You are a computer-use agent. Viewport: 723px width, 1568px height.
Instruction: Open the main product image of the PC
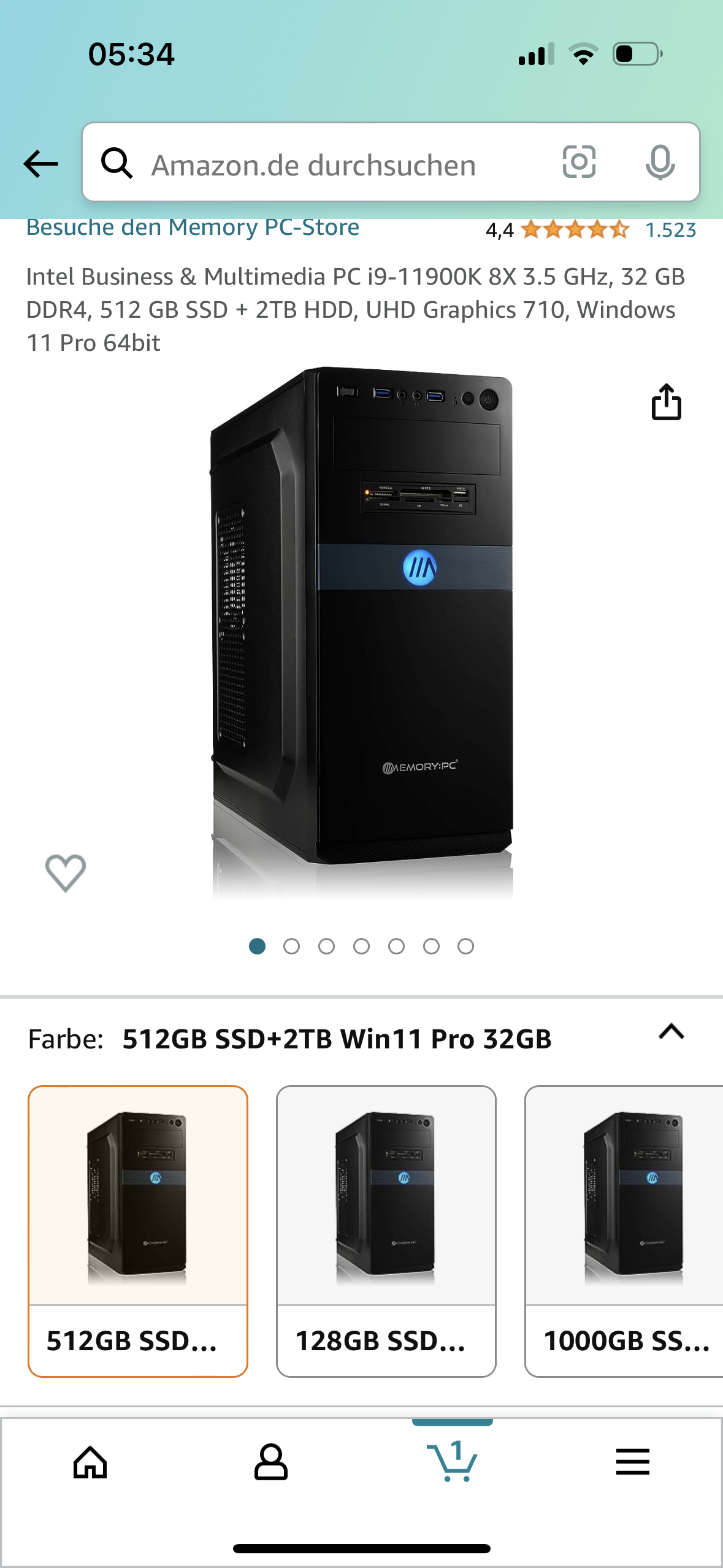(362, 632)
